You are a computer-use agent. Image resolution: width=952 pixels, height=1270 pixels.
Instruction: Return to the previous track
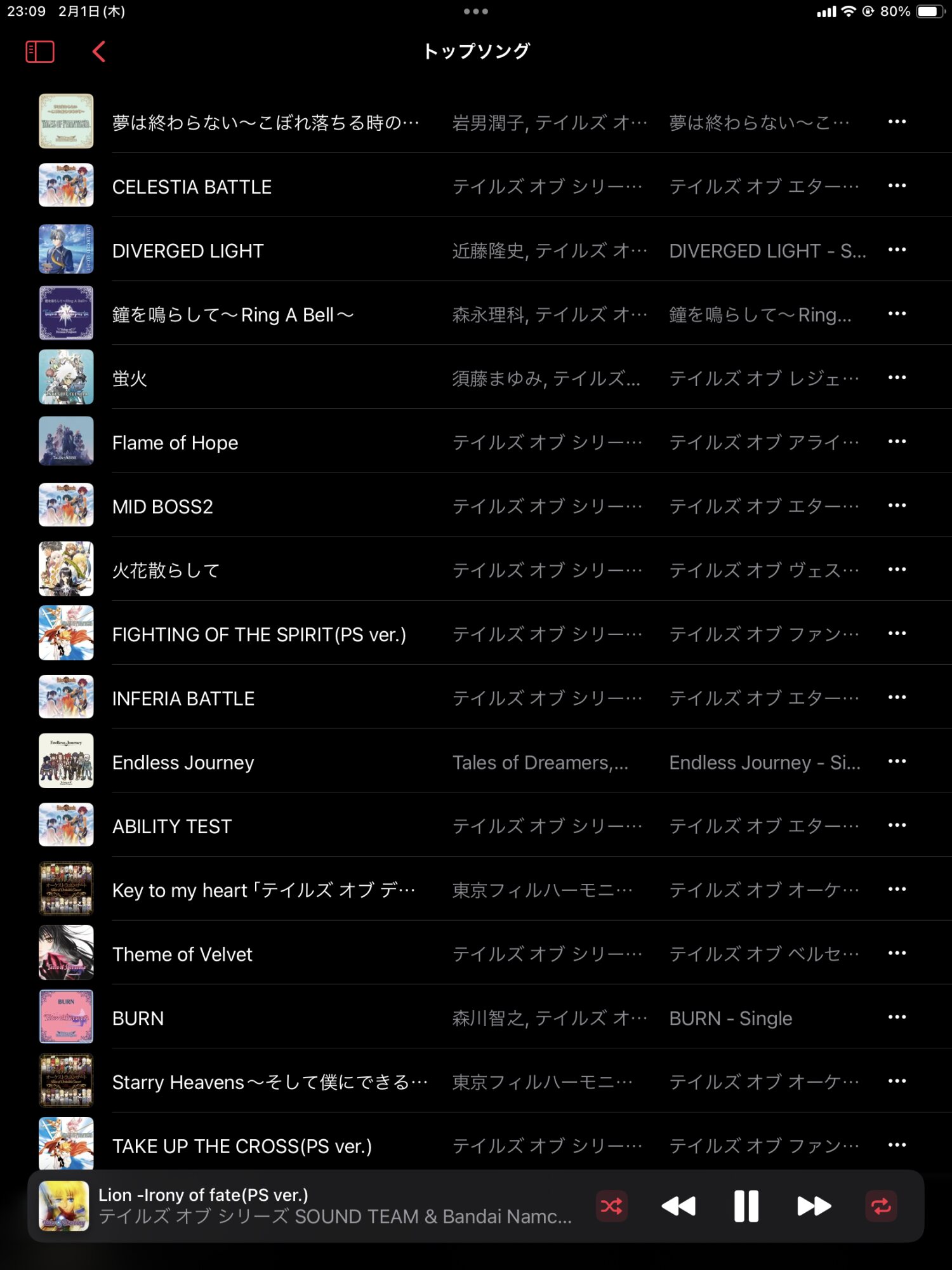point(678,1206)
